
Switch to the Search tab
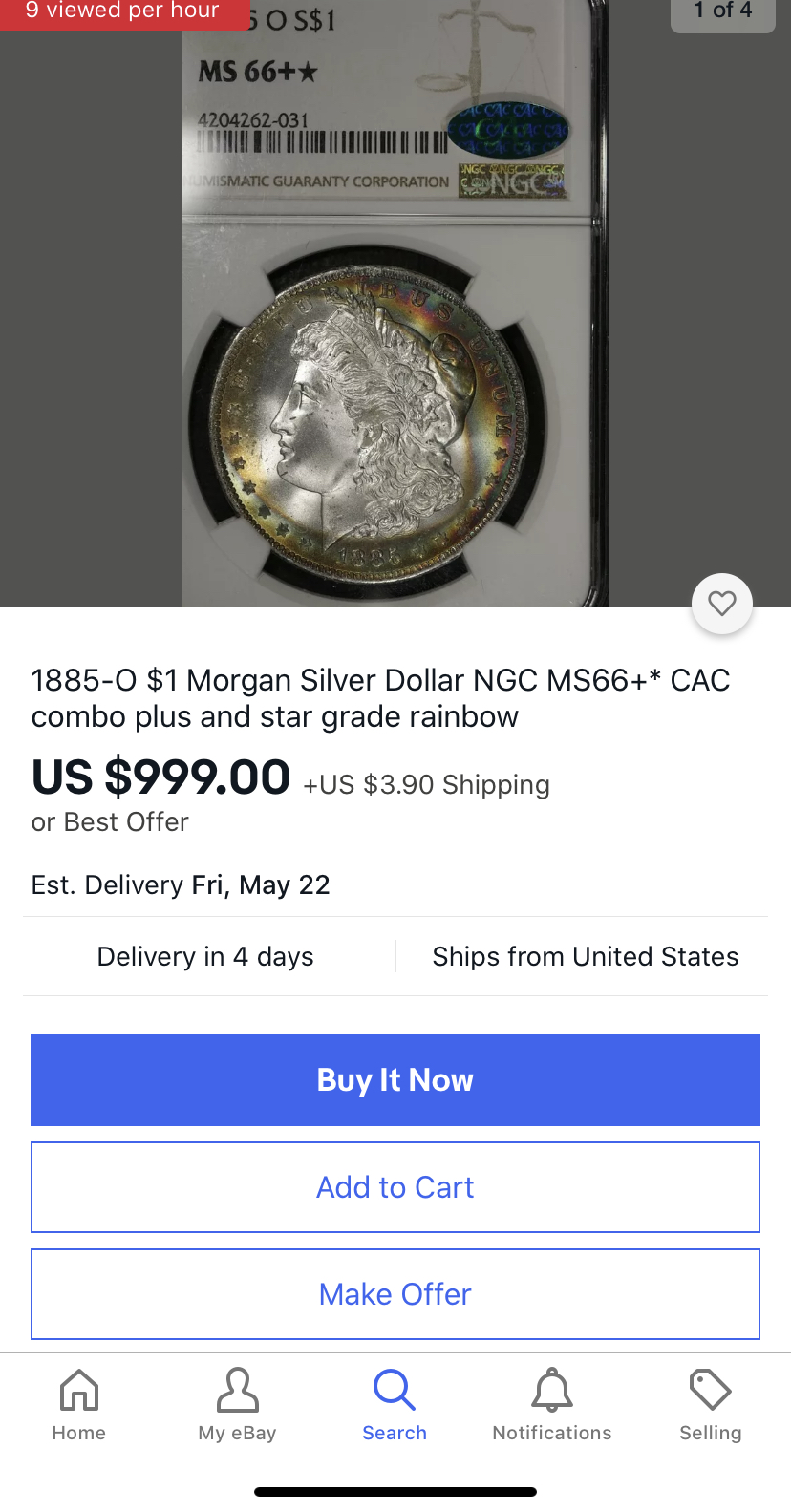pos(395,1404)
